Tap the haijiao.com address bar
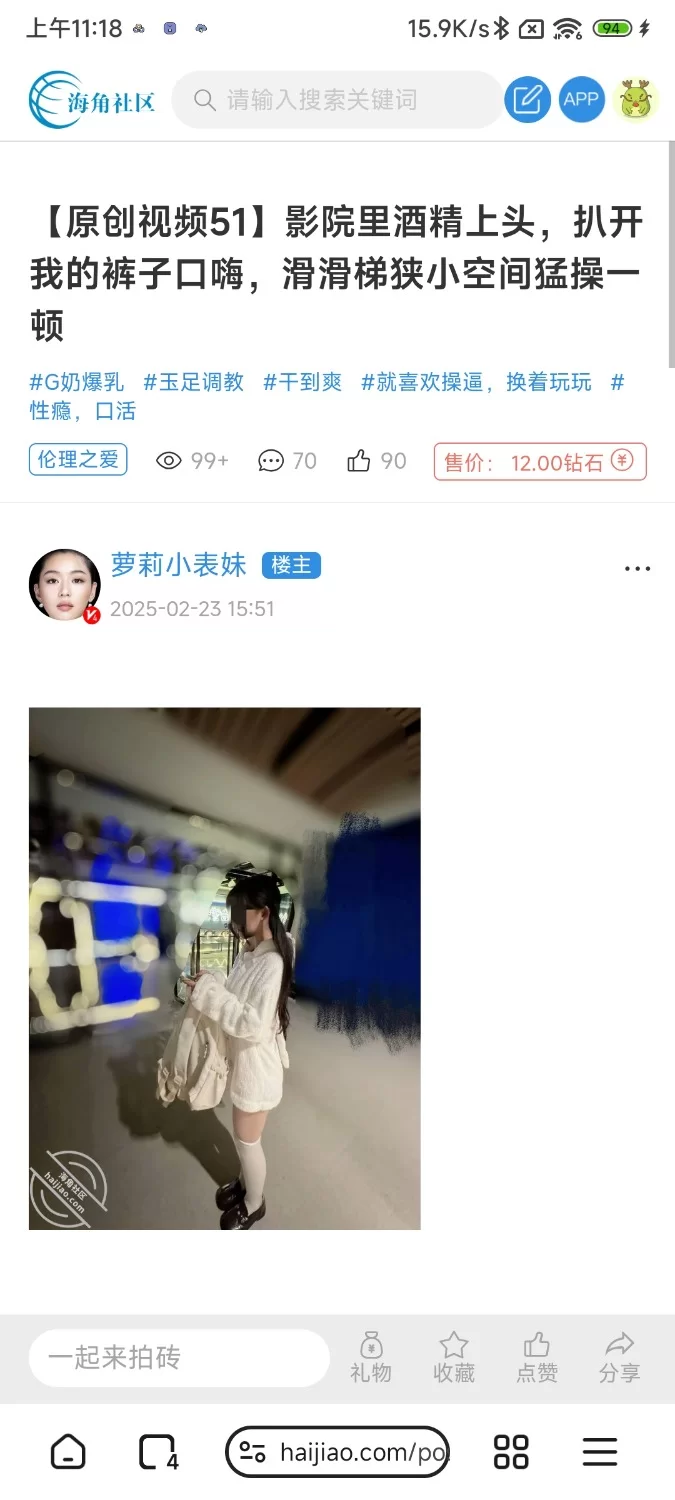 (337, 1452)
